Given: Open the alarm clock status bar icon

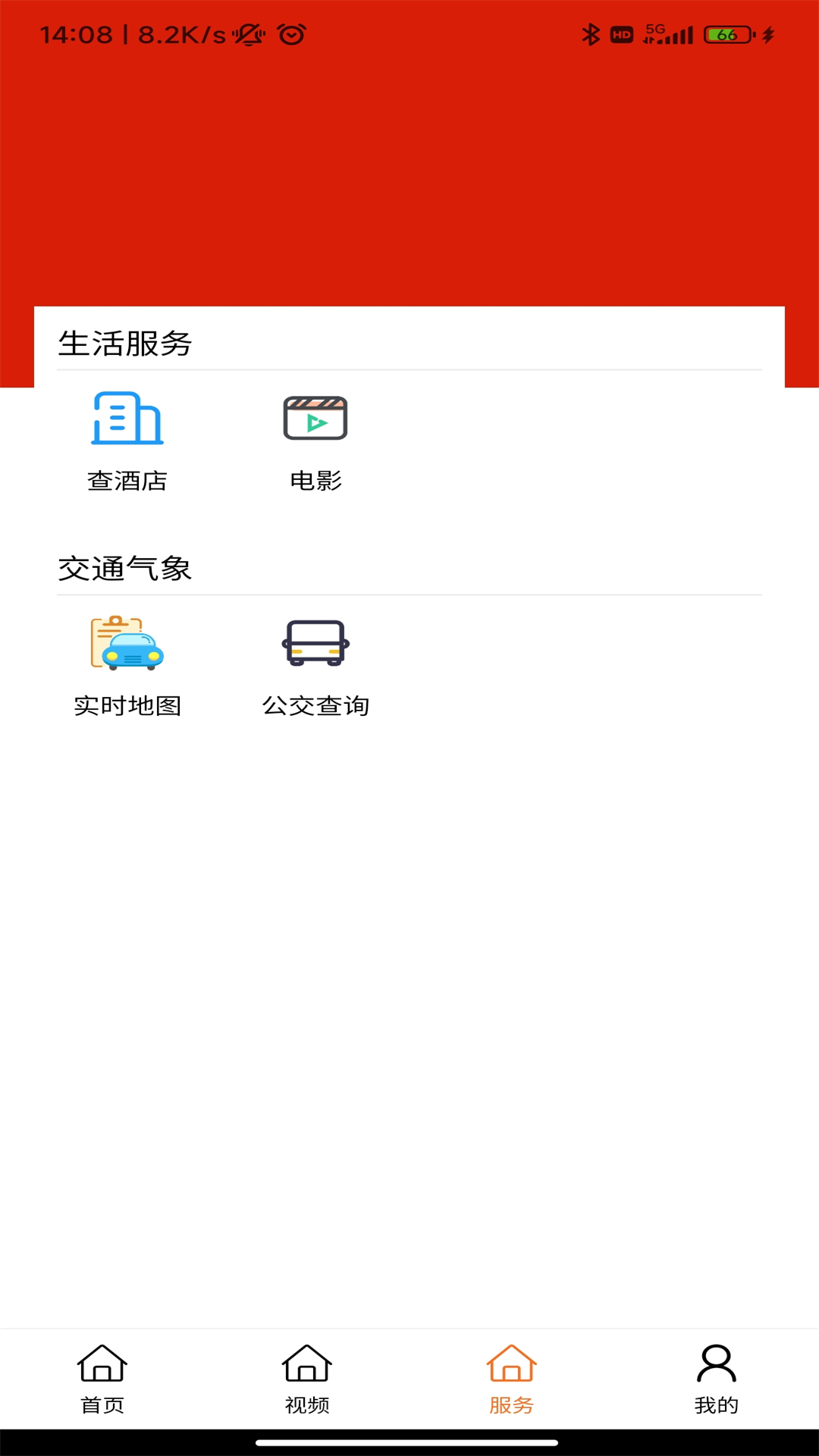Looking at the screenshot, I should coord(292,33).
